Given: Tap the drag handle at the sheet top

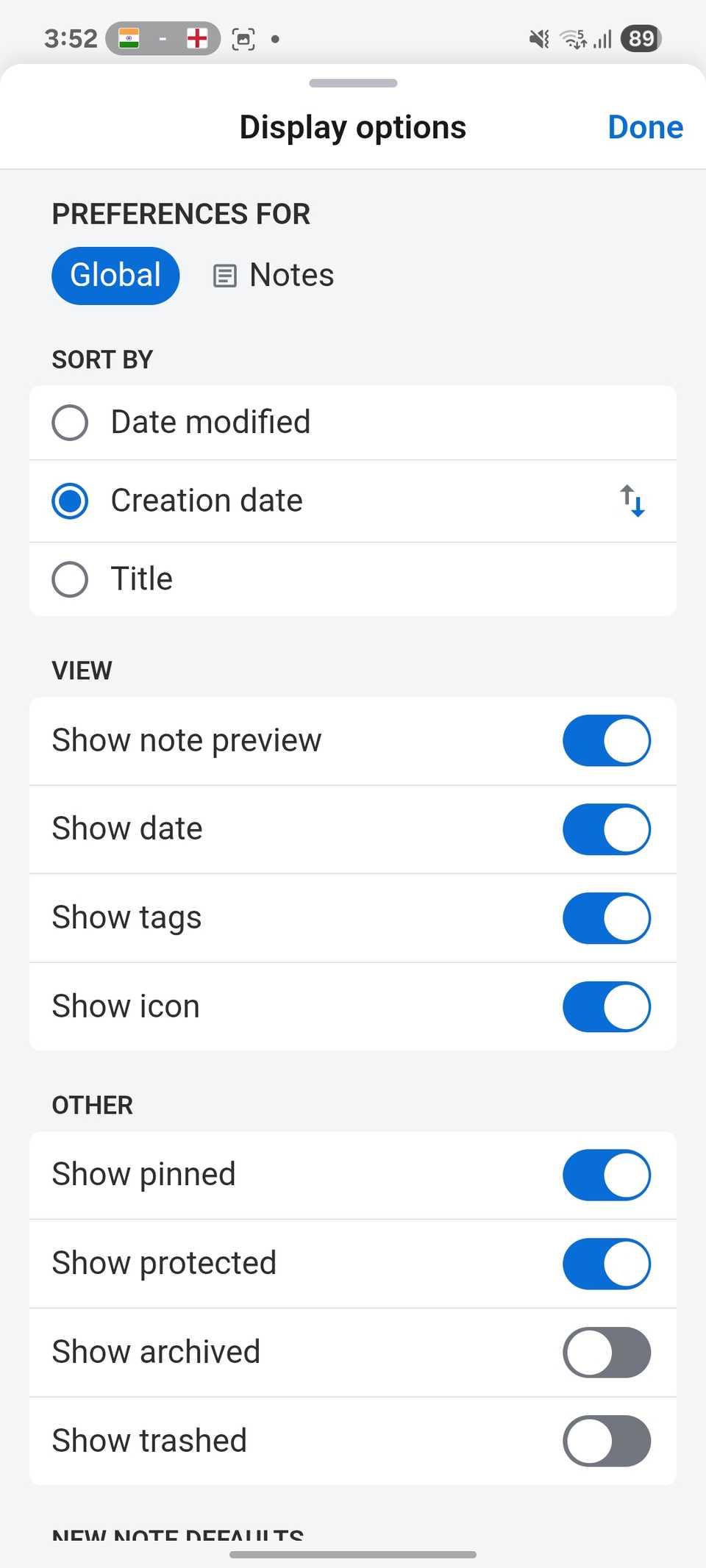Looking at the screenshot, I should coord(352,83).
